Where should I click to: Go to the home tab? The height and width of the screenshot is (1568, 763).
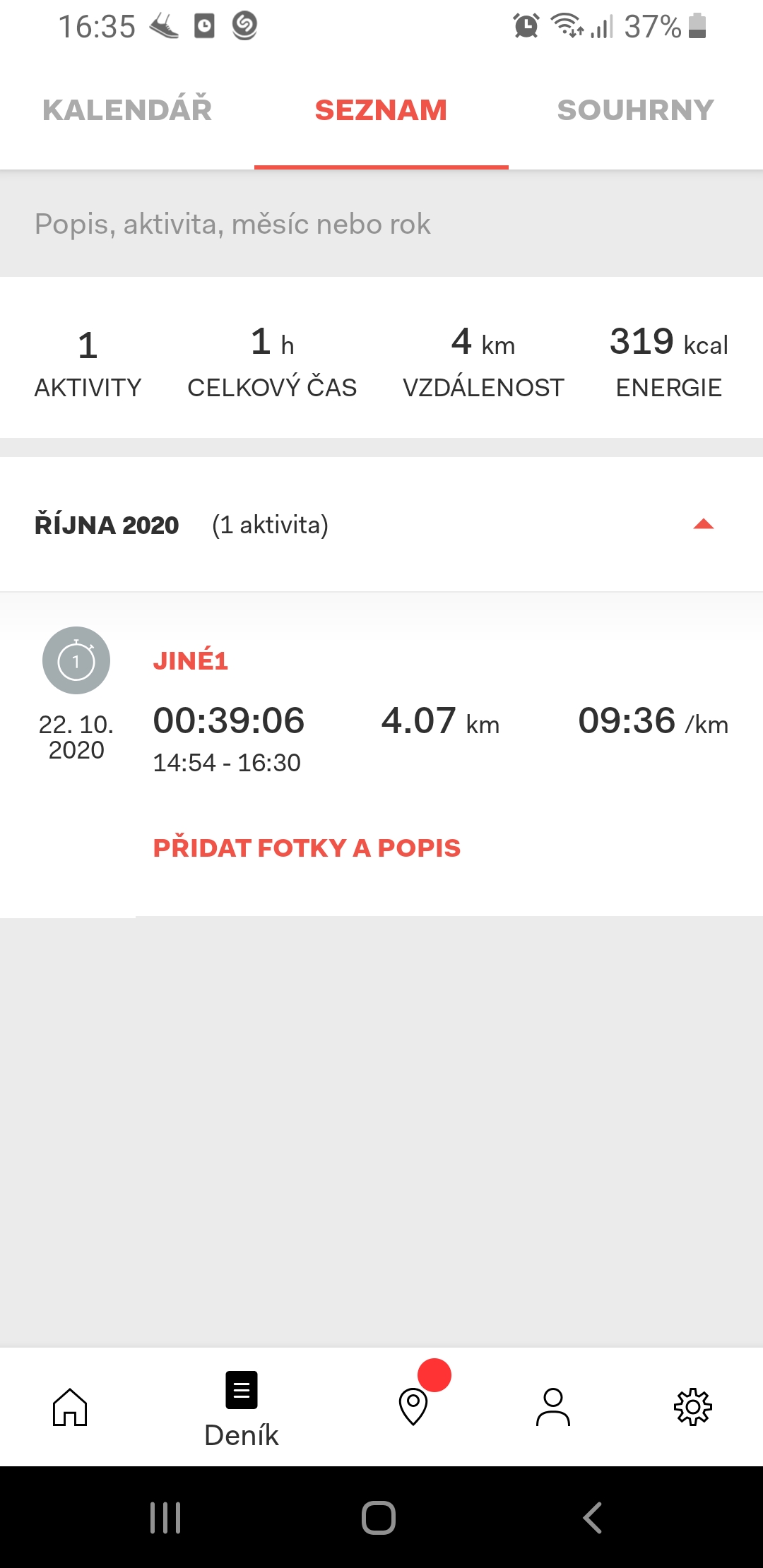[70, 1407]
